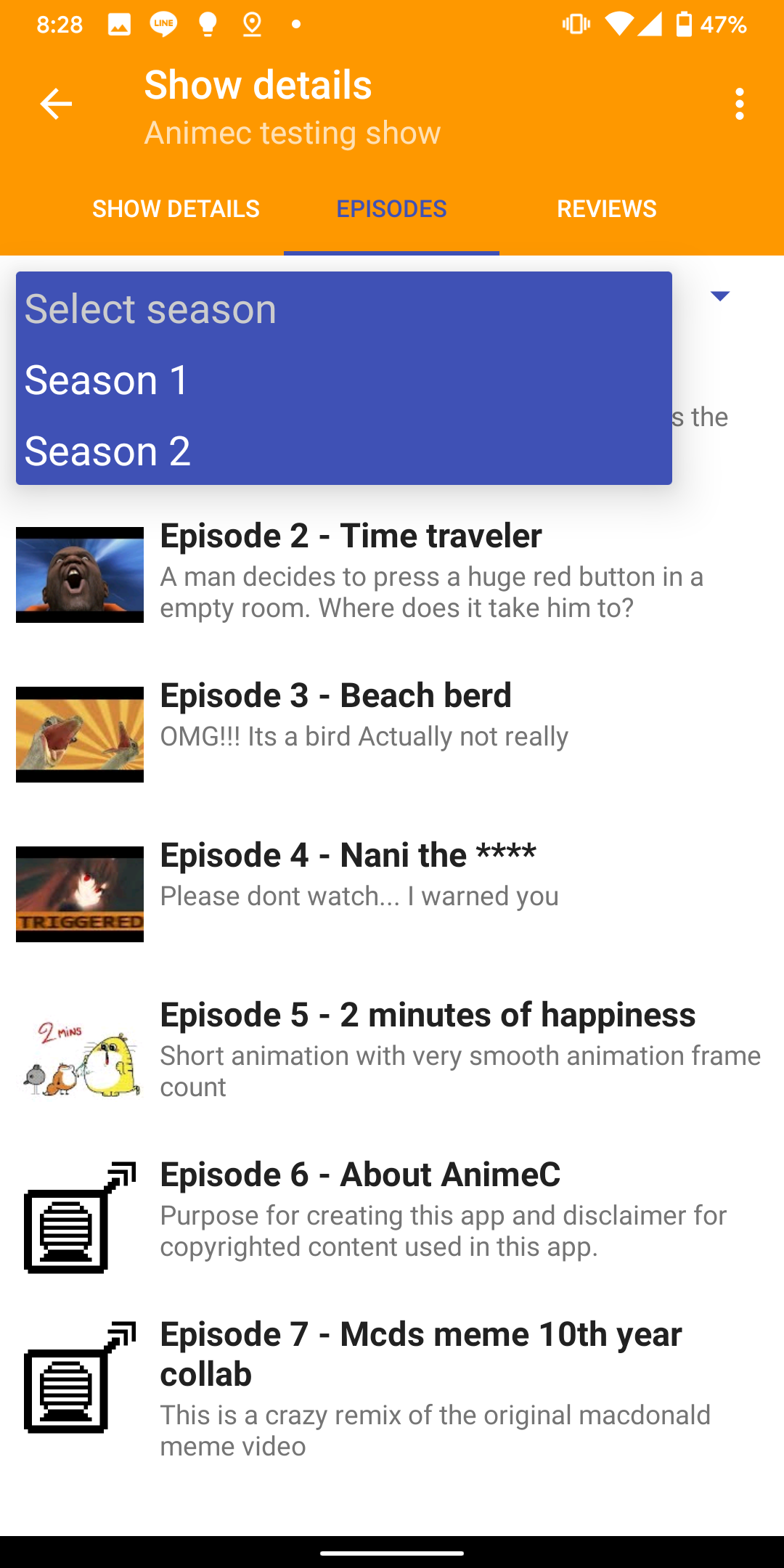Switch to the Reviews tab
Image resolution: width=784 pixels, height=1568 pixels.
606,209
